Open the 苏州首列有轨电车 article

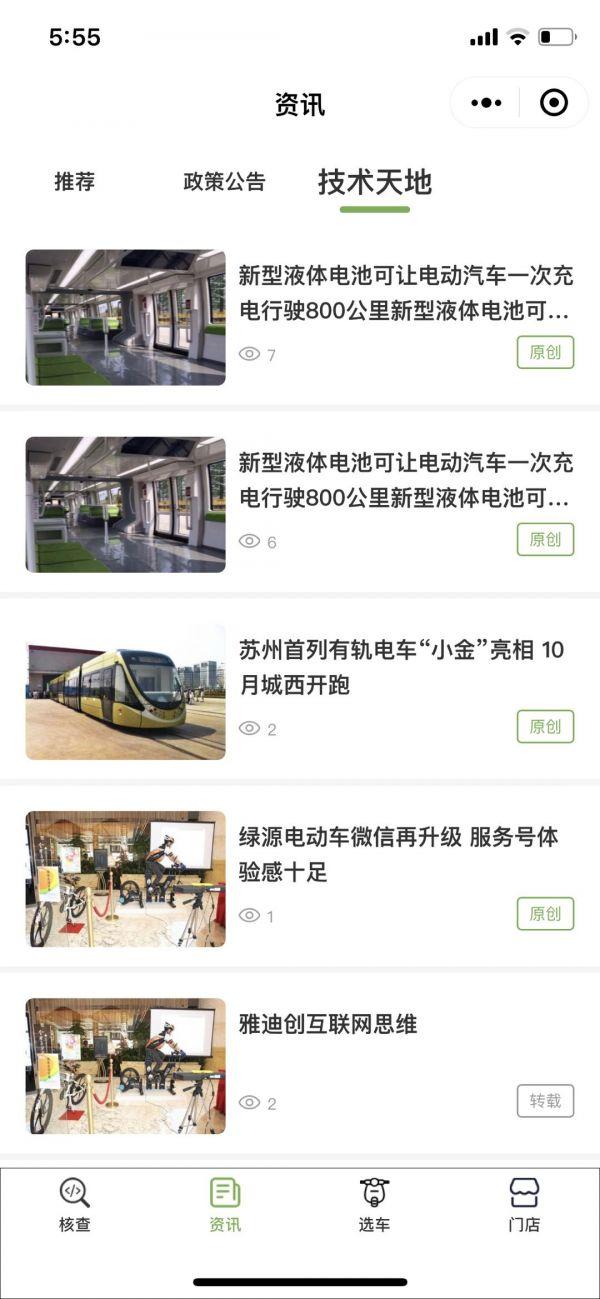[401, 668]
